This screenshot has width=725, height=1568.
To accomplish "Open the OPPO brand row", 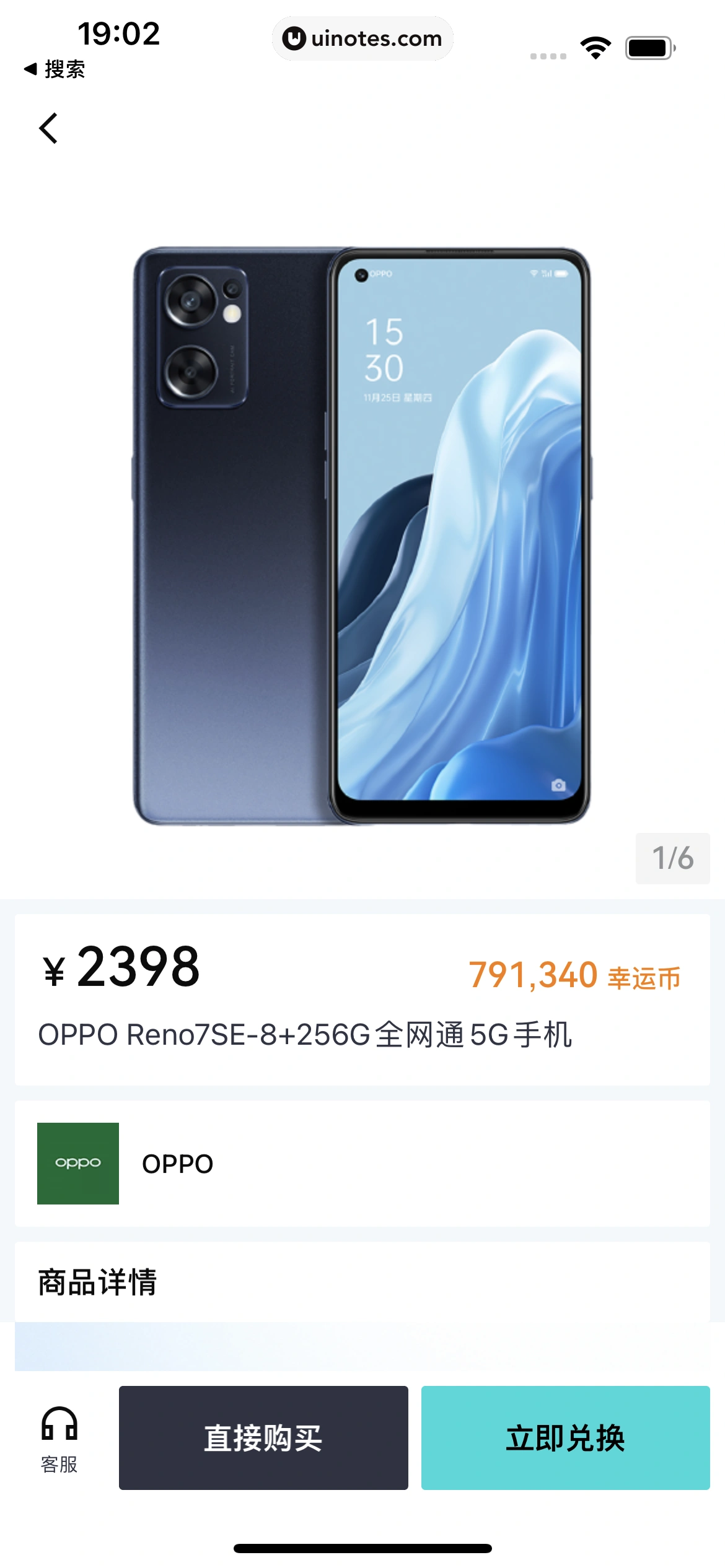I will pos(362,1164).
